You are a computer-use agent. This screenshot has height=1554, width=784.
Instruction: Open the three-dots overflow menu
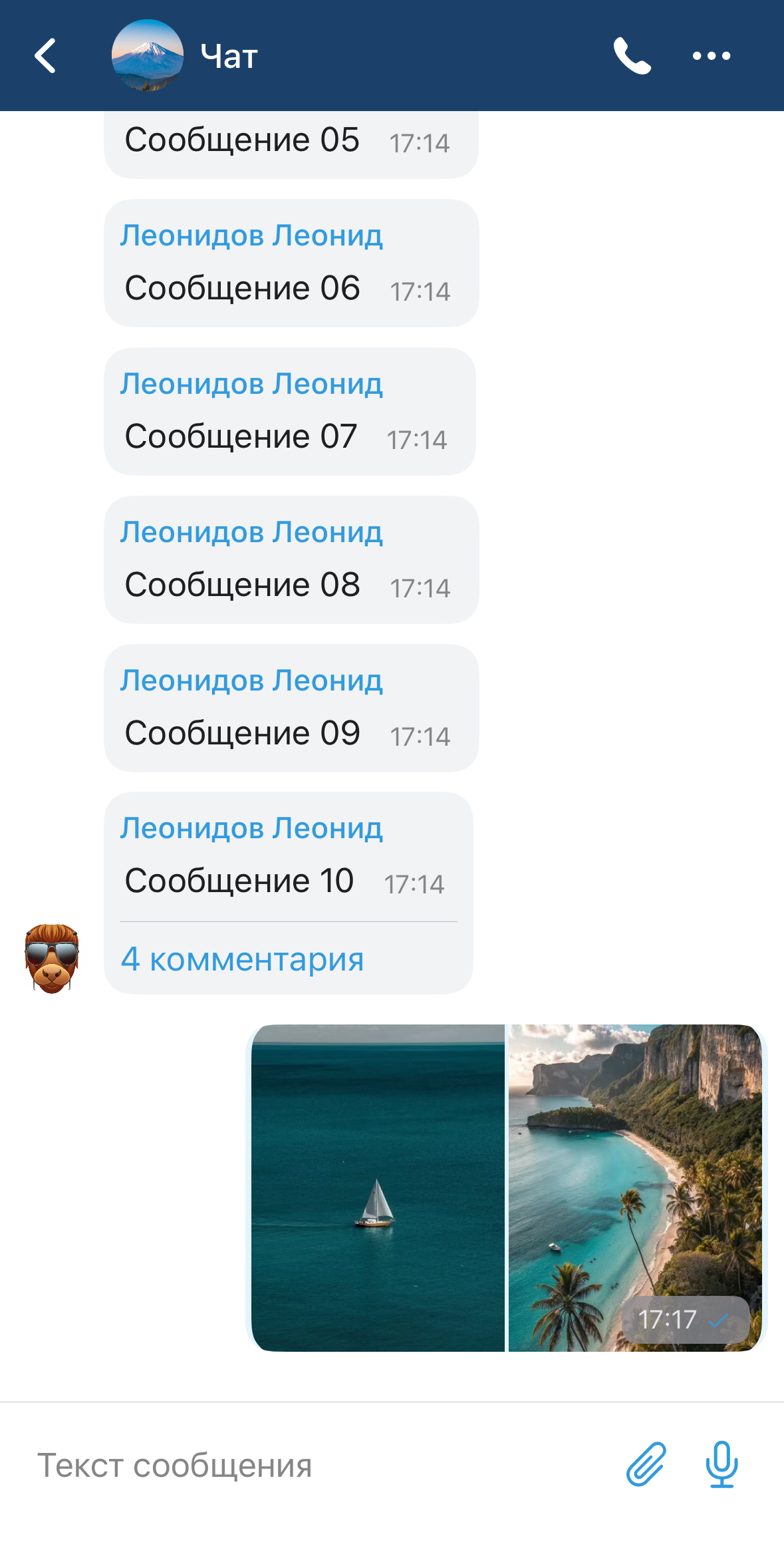(711, 56)
